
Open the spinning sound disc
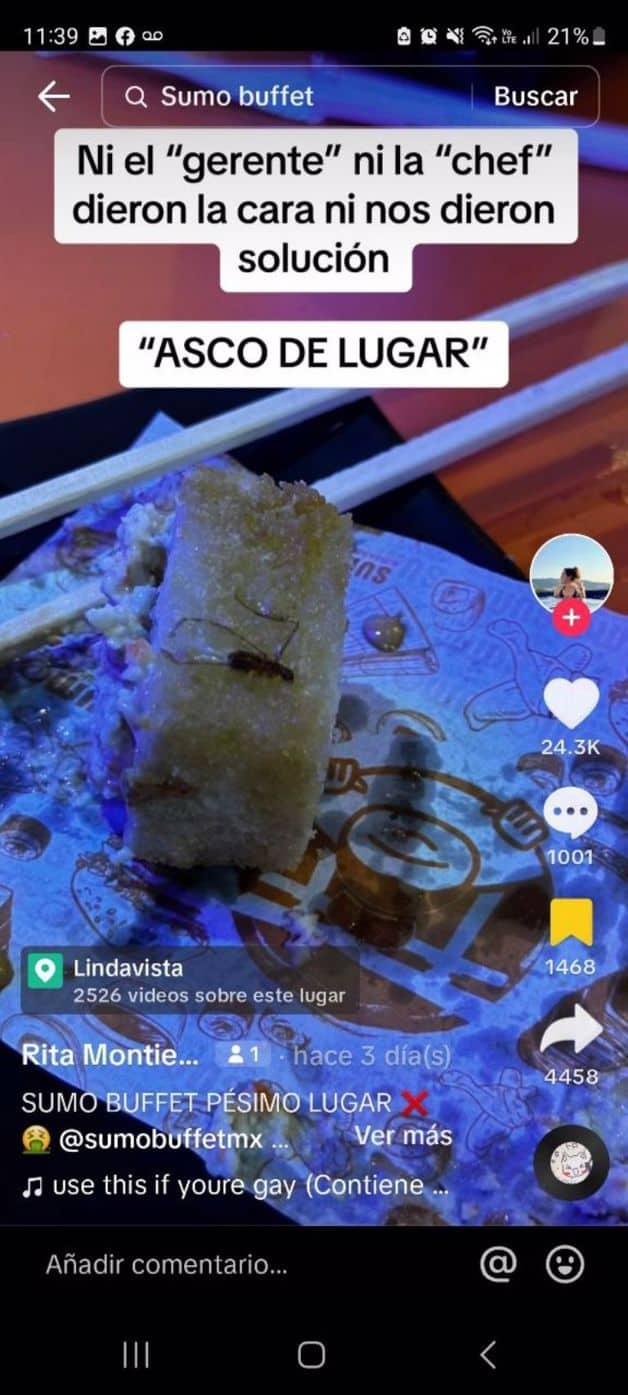(x=571, y=1163)
